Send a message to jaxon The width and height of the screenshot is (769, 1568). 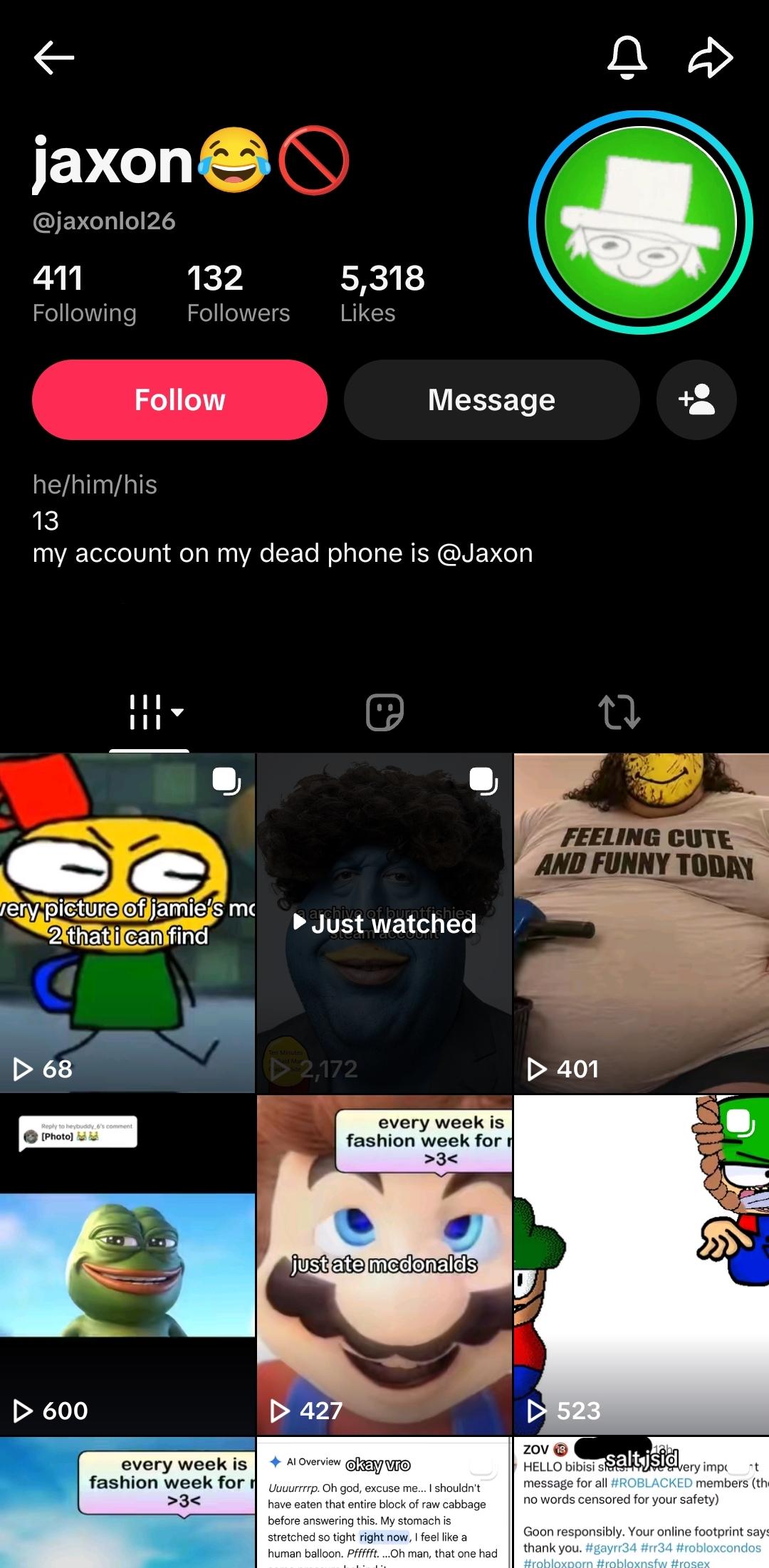coord(491,399)
